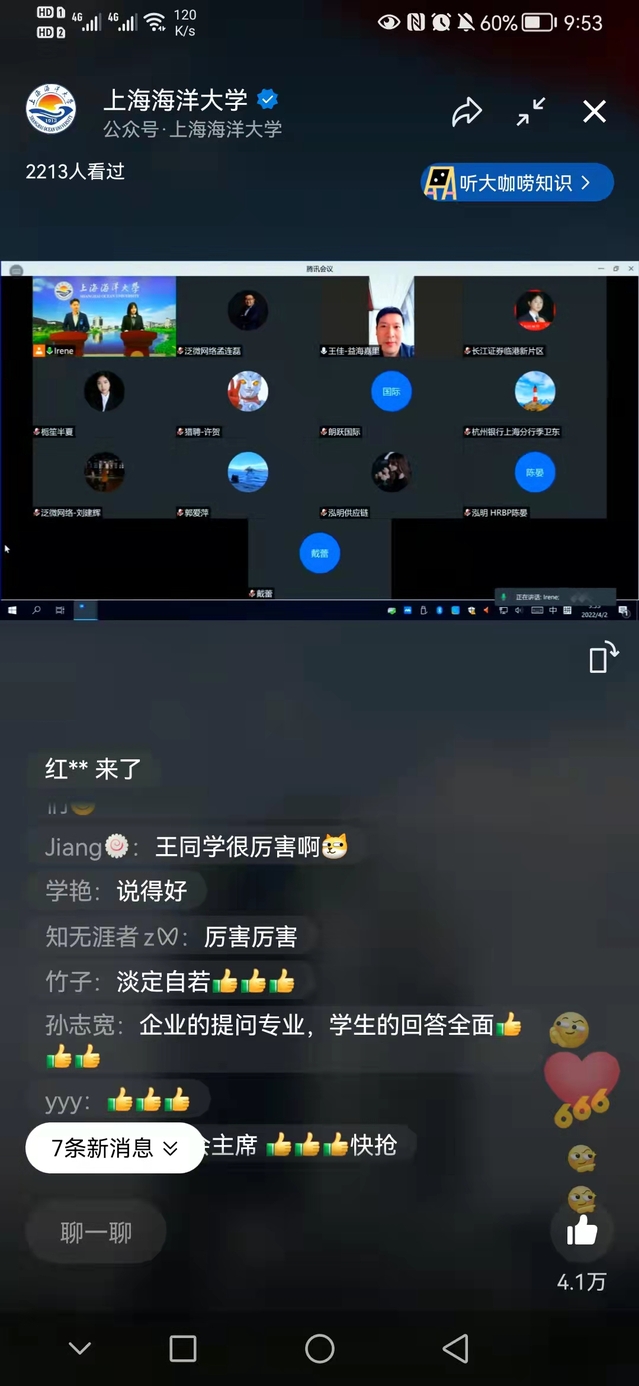Jump to the 7条新消息
This screenshot has height=1386, width=639.
click(x=114, y=1148)
